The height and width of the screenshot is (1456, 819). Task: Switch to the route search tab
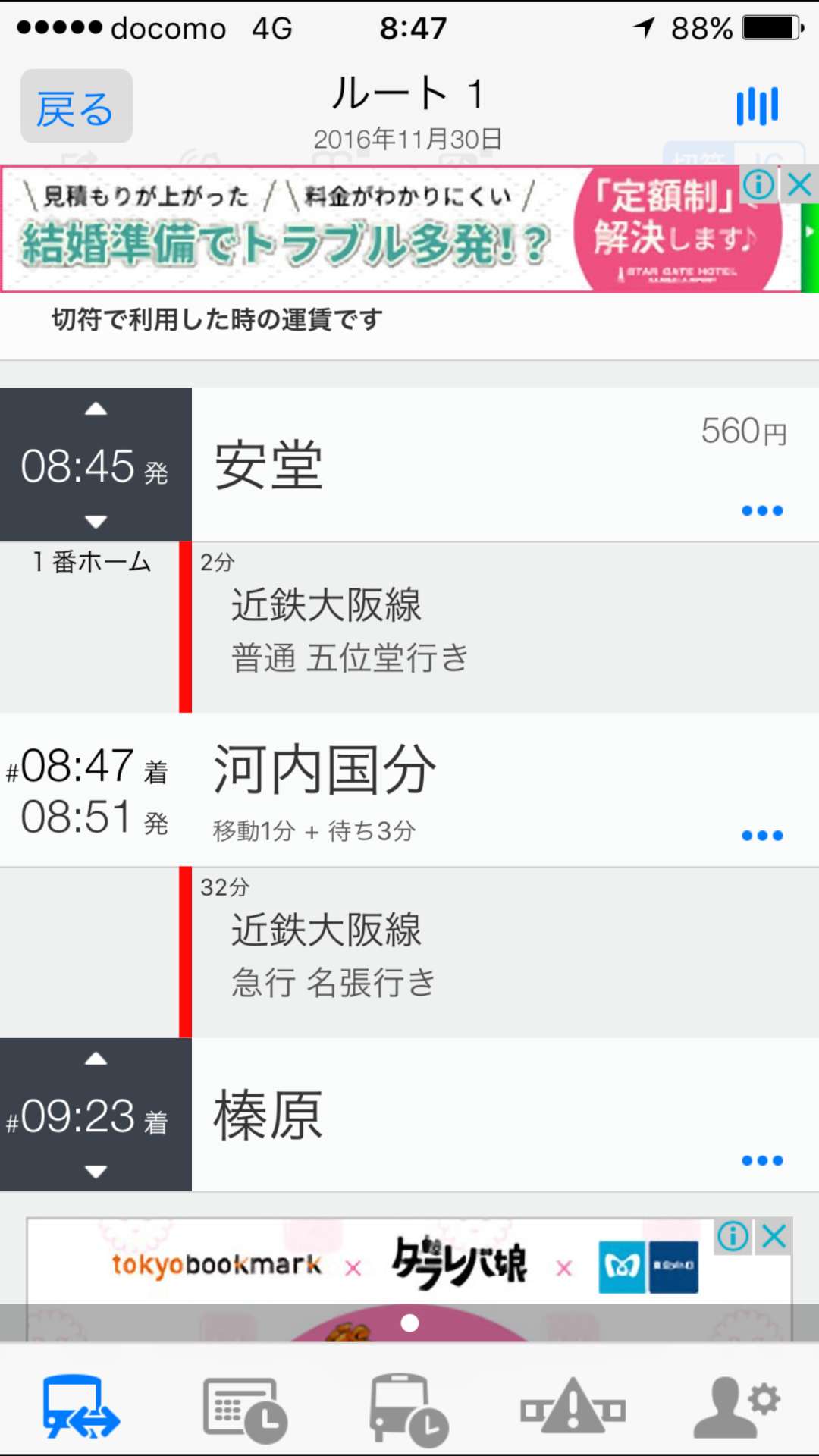pyautogui.click(x=81, y=1406)
